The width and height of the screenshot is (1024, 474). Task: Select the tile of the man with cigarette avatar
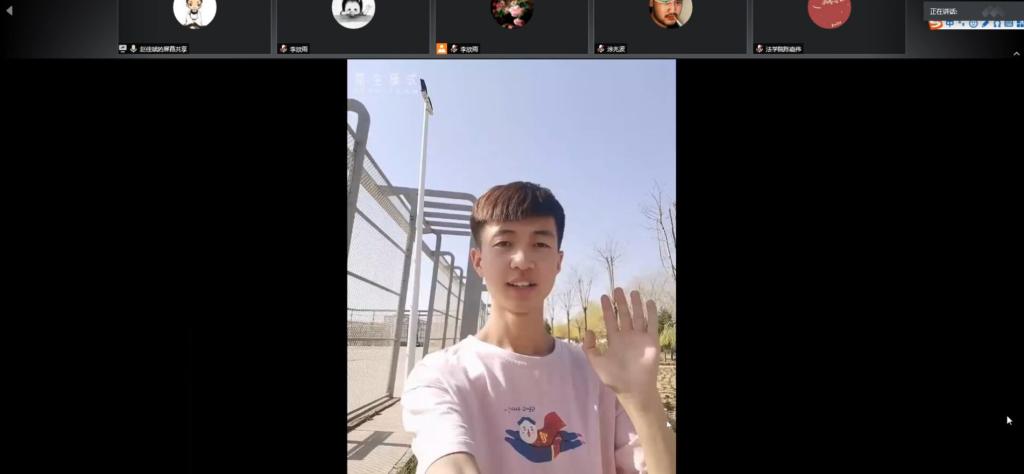[670, 26]
